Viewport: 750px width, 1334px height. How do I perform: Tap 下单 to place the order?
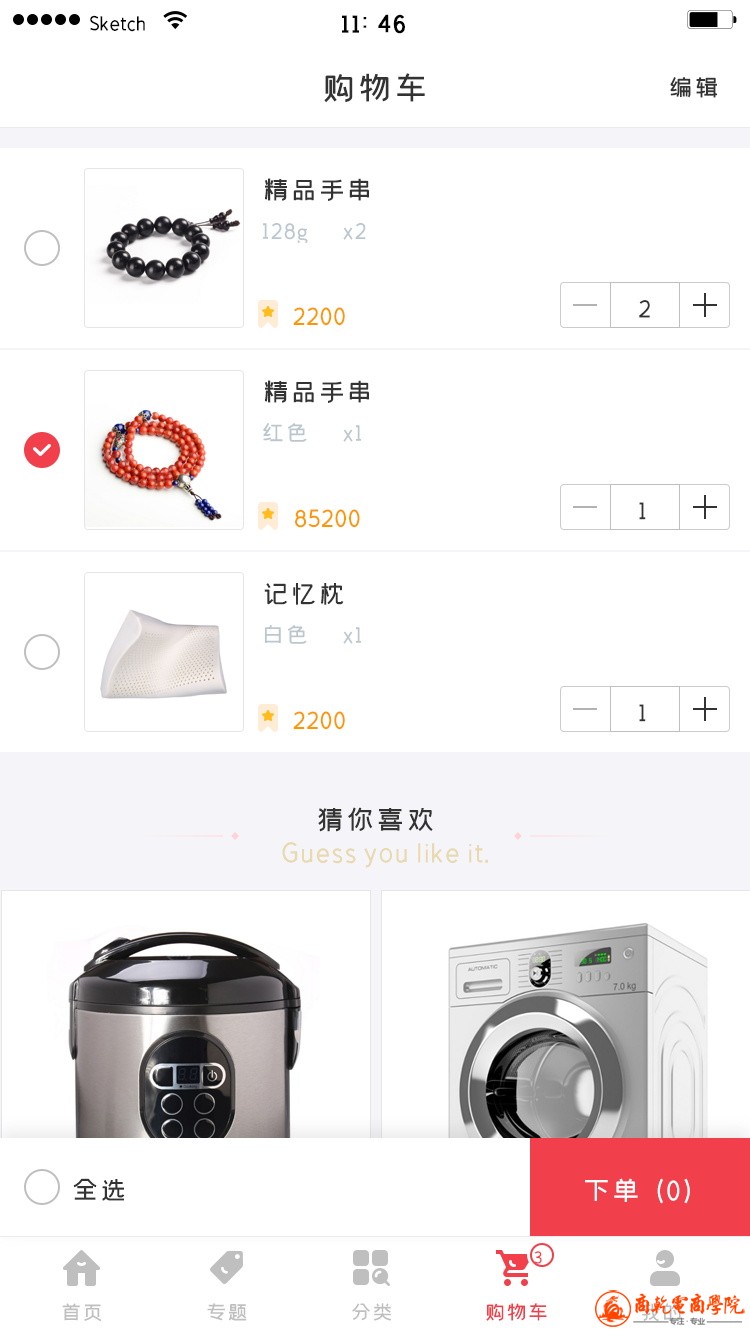click(640, 1188)
